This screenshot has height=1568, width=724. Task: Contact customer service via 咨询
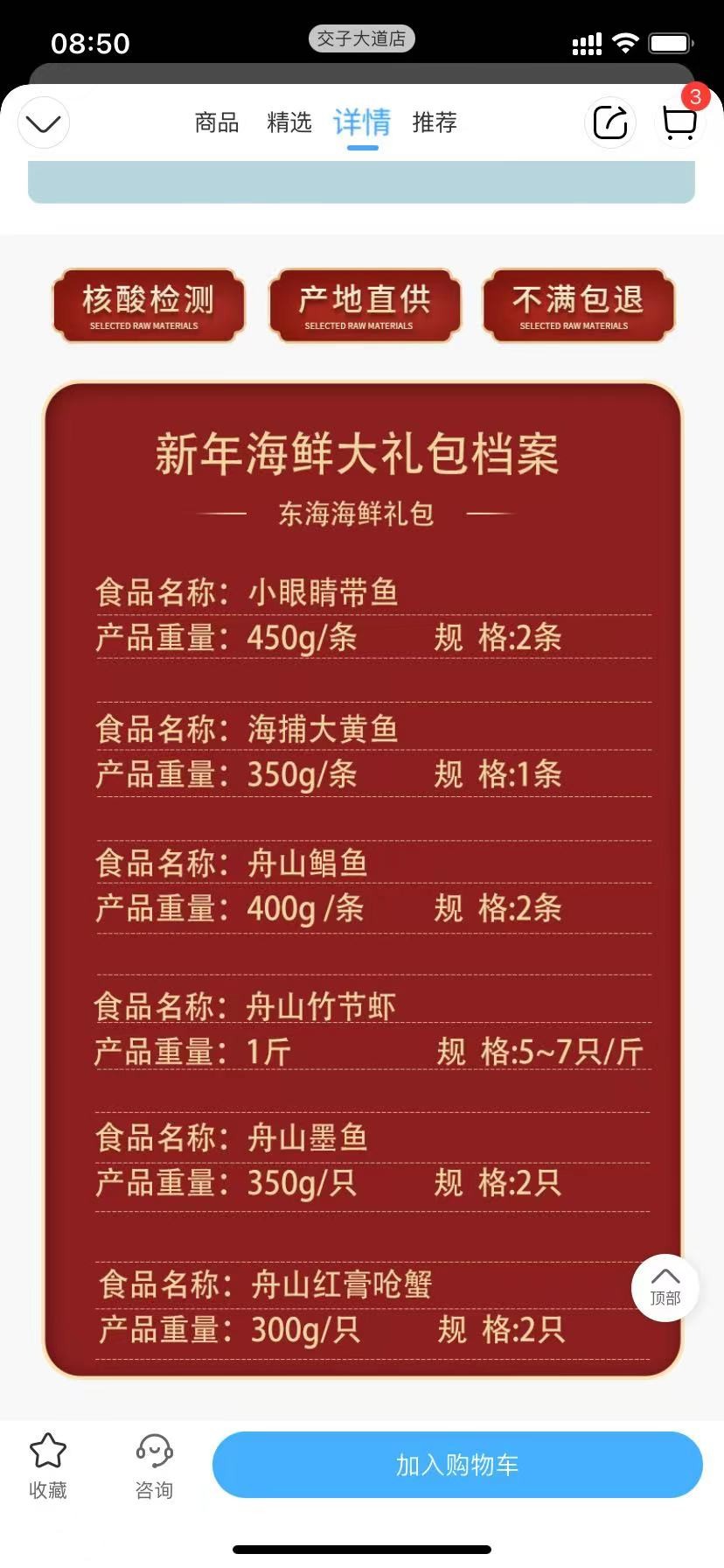(154, 1466)
